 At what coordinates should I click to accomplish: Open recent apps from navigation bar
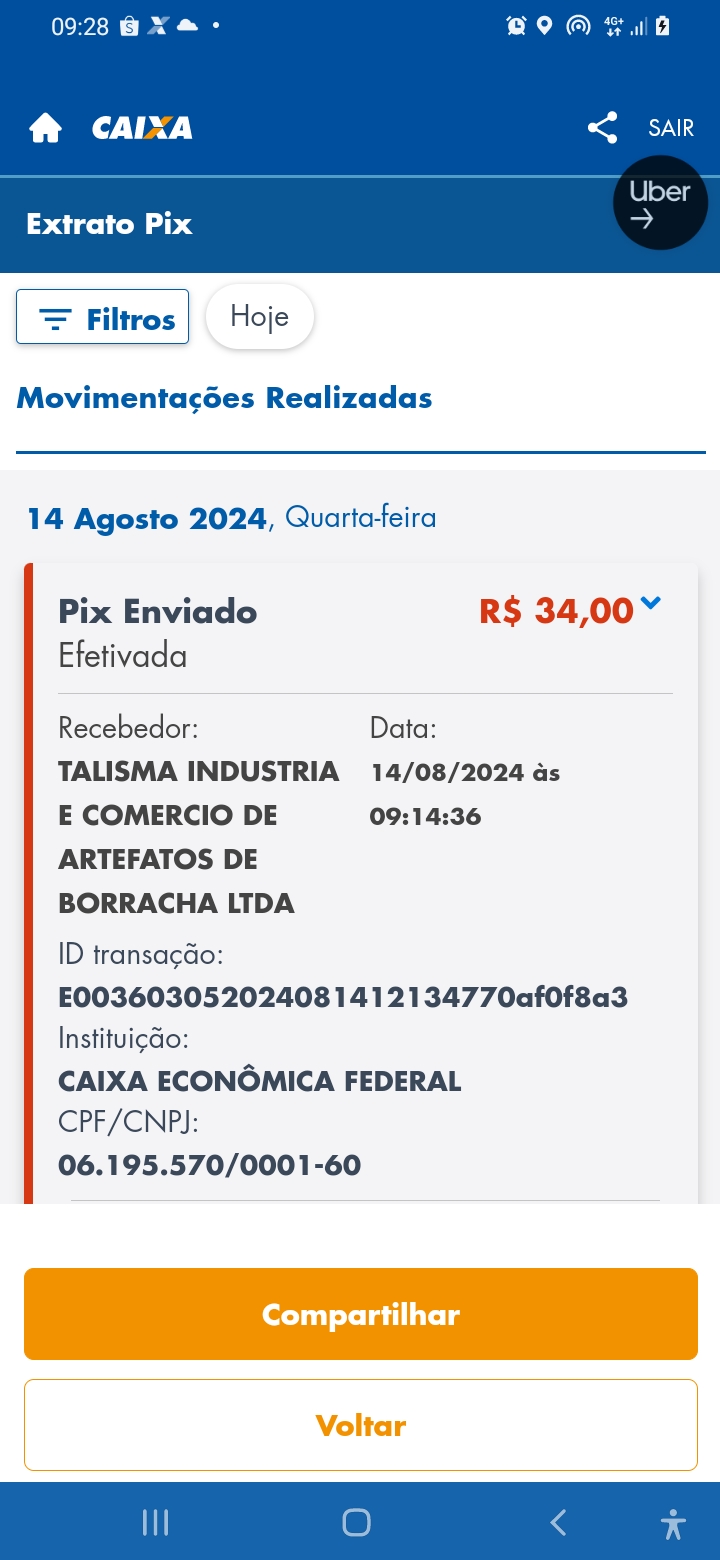click(x=155, y=1522)
